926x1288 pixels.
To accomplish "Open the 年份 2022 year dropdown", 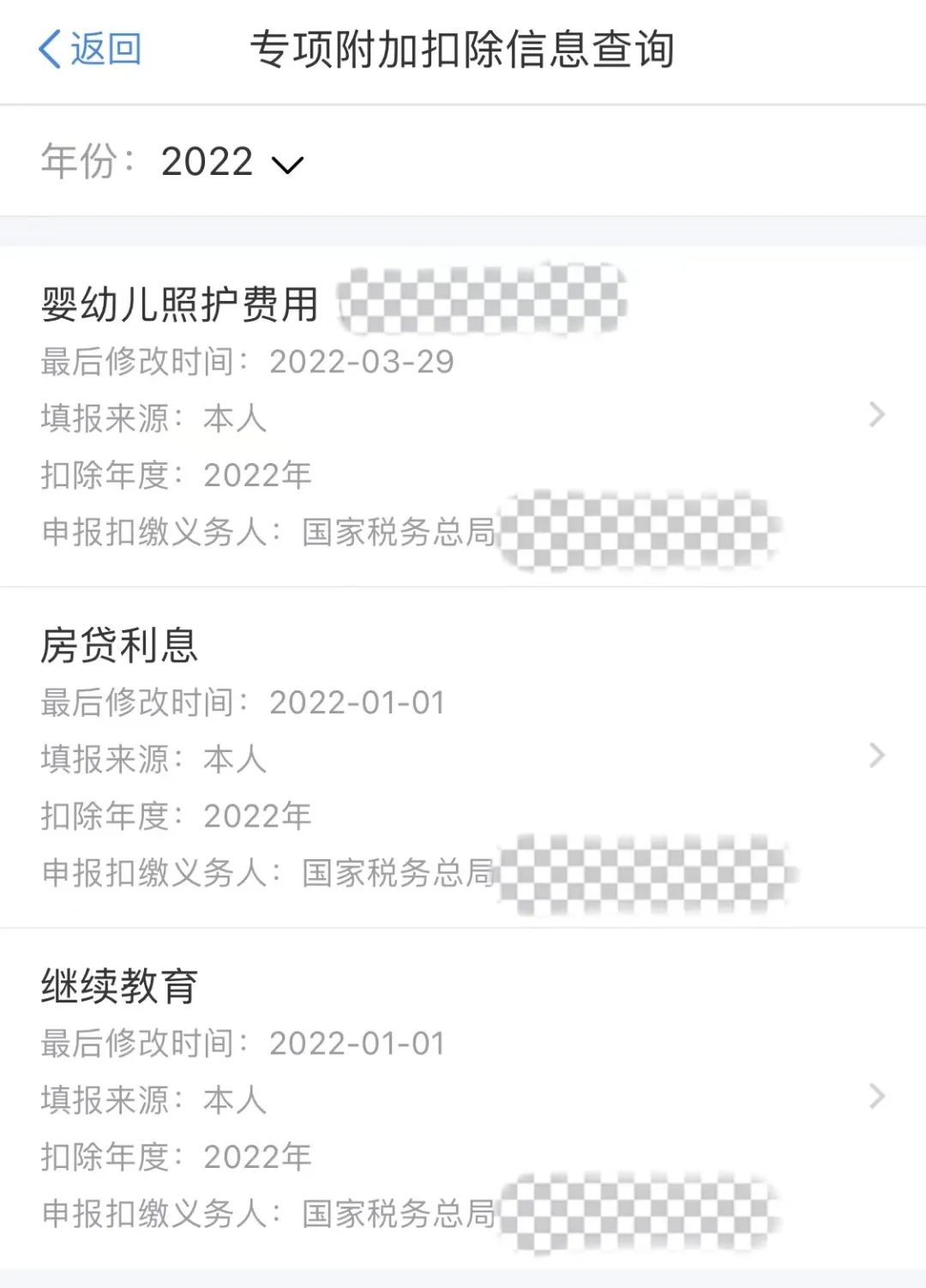I will coord(233,162).
